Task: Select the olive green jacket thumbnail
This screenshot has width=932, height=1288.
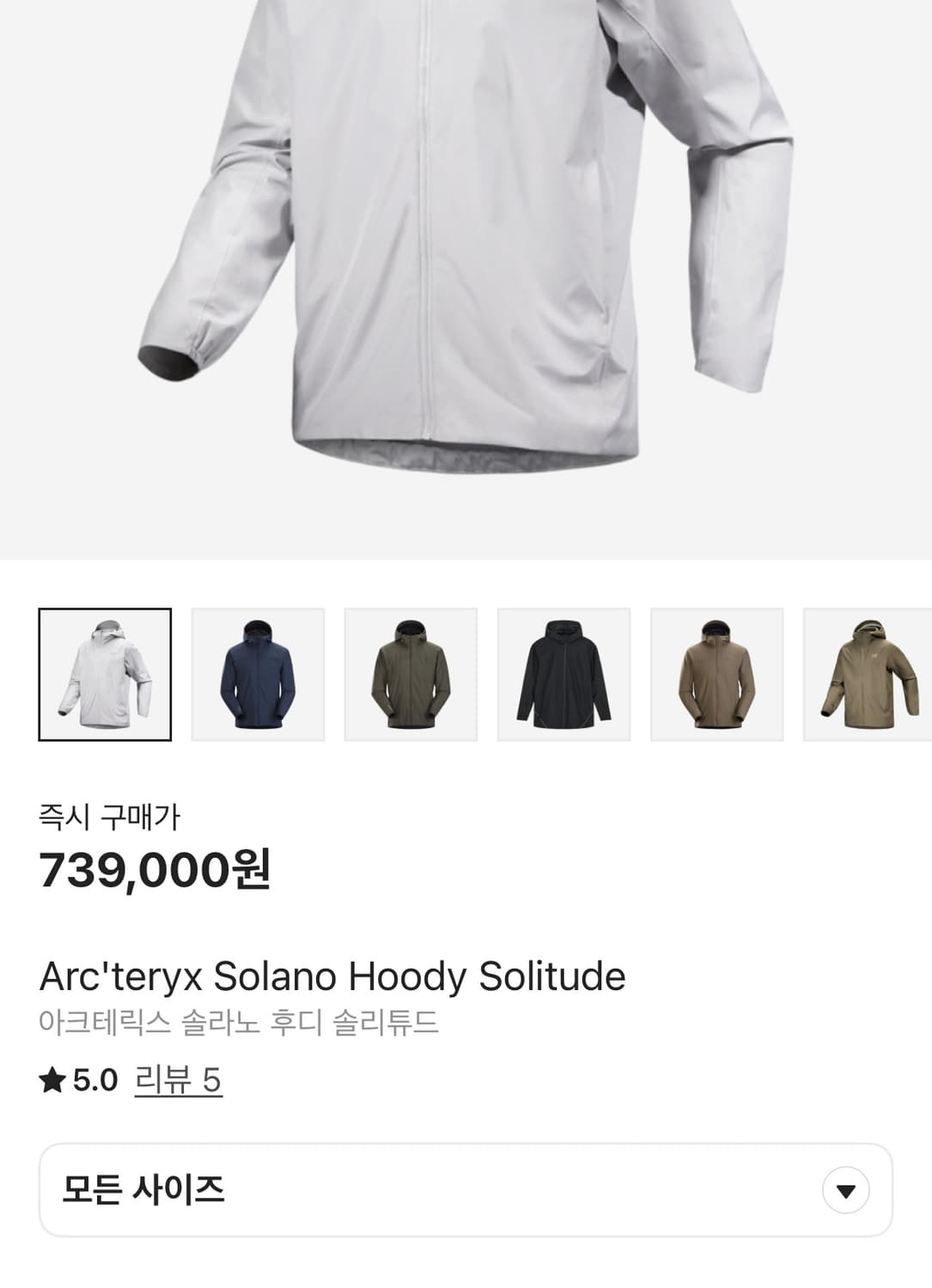Action: 409,673
